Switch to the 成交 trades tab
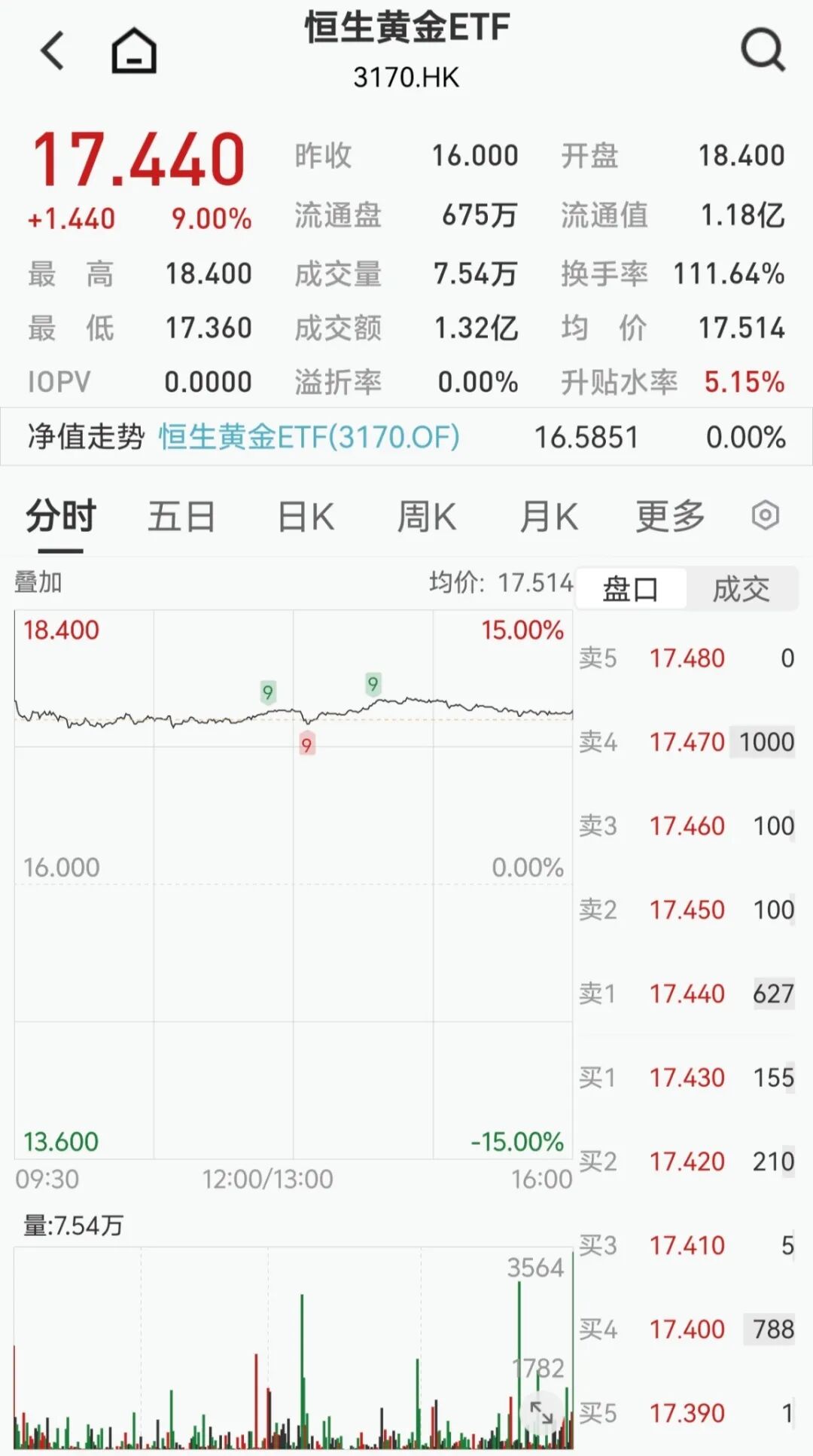The image size is (813, 1456). (x=741, y=589)
